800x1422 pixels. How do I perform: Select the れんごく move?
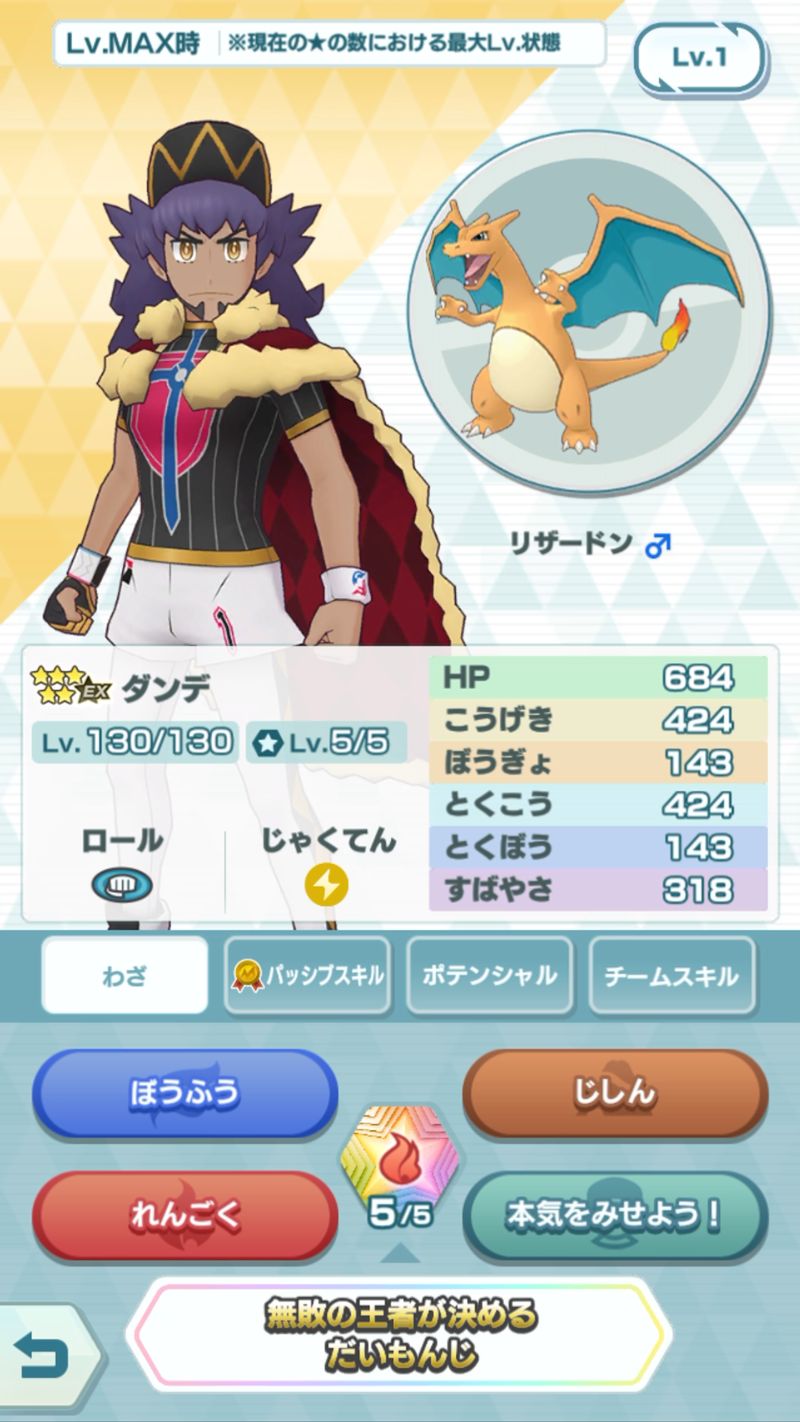(x=185, y=1216)
